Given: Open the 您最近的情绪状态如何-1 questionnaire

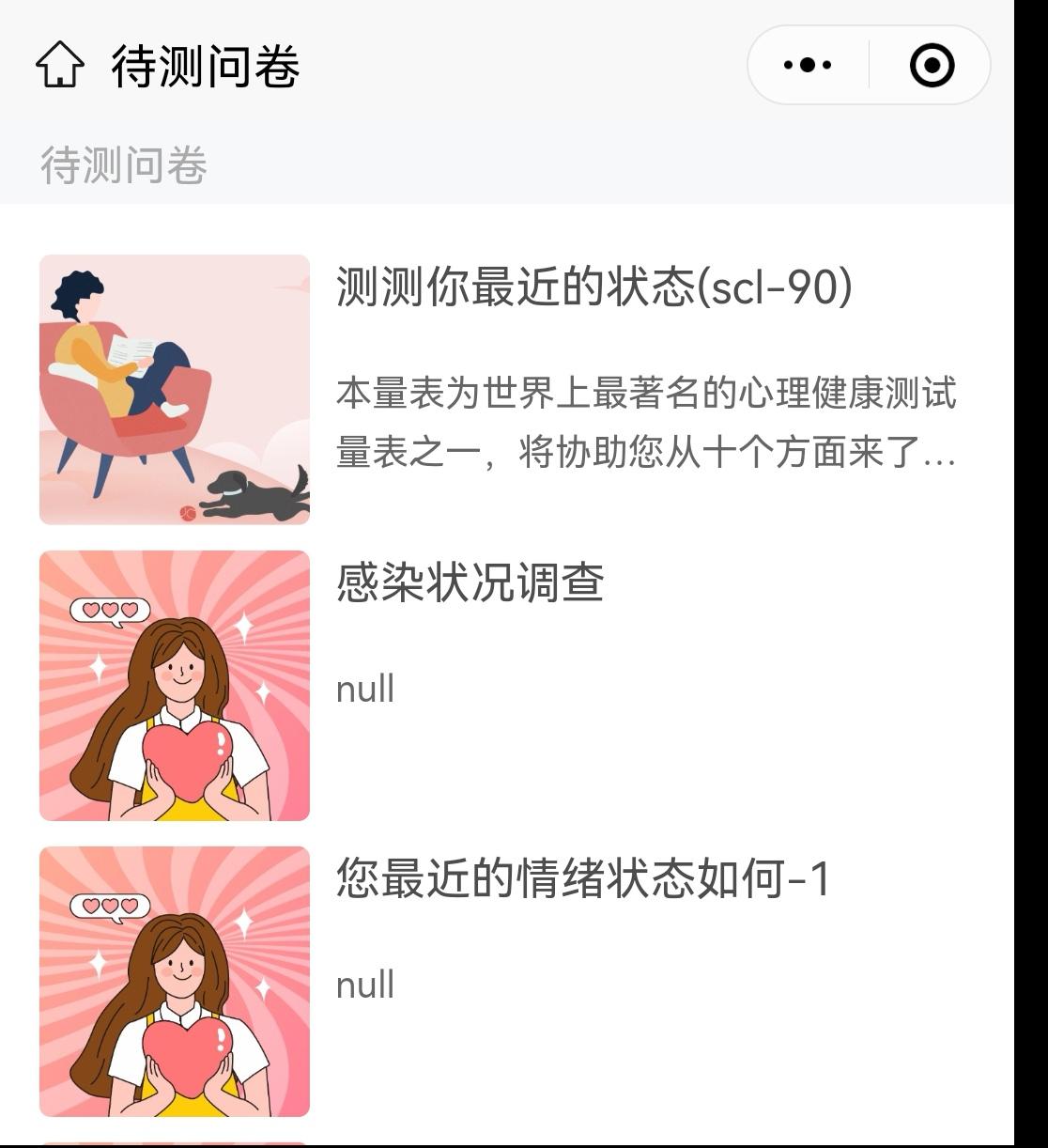Looking at the screenshot, I should tap(582, 879).
